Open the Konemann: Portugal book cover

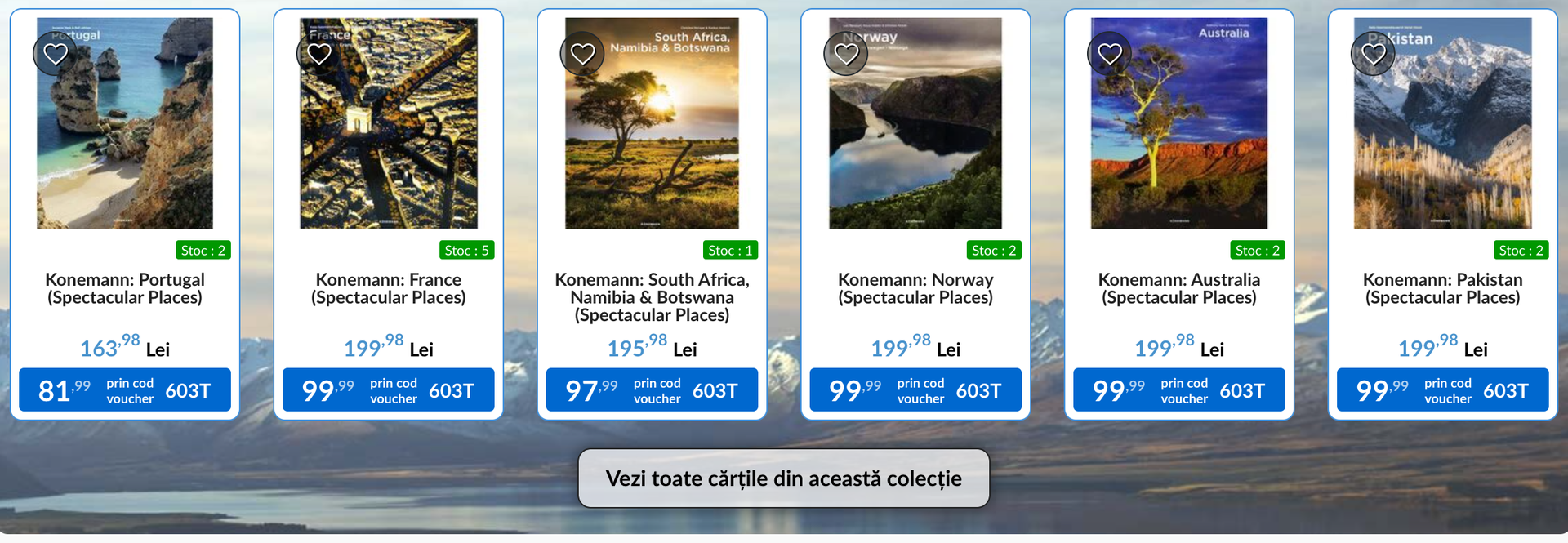point(125,139)
